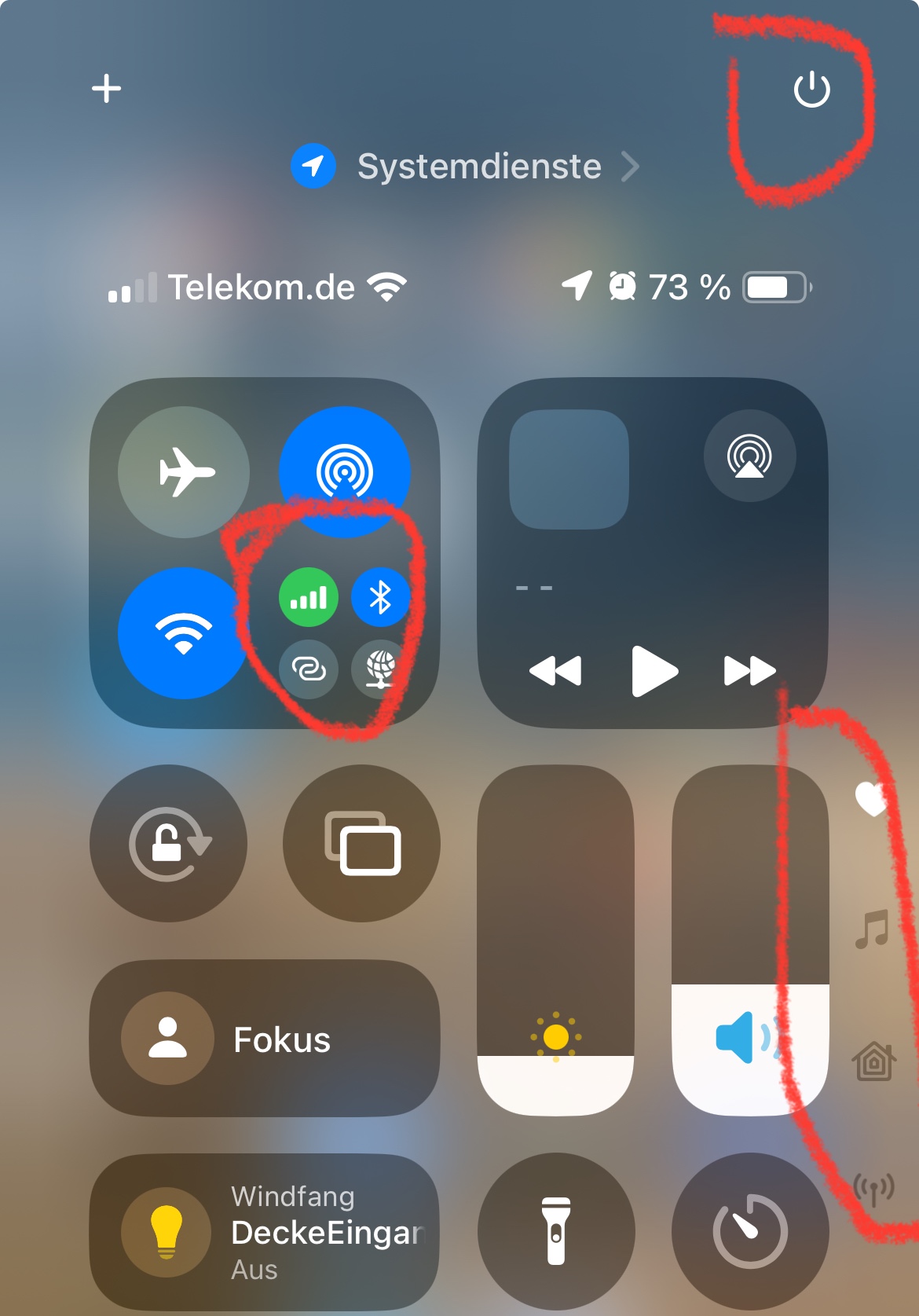Toggle AirDrop off
The image size is (919, 1316).
pos(344,470)
